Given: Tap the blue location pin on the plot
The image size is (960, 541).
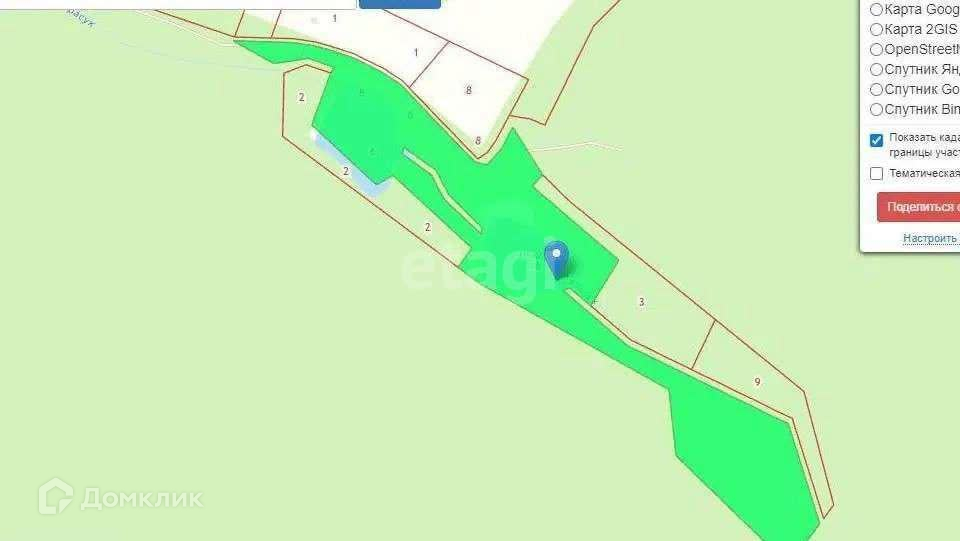Looking at the screenshot, I should (x=557, y=258).
